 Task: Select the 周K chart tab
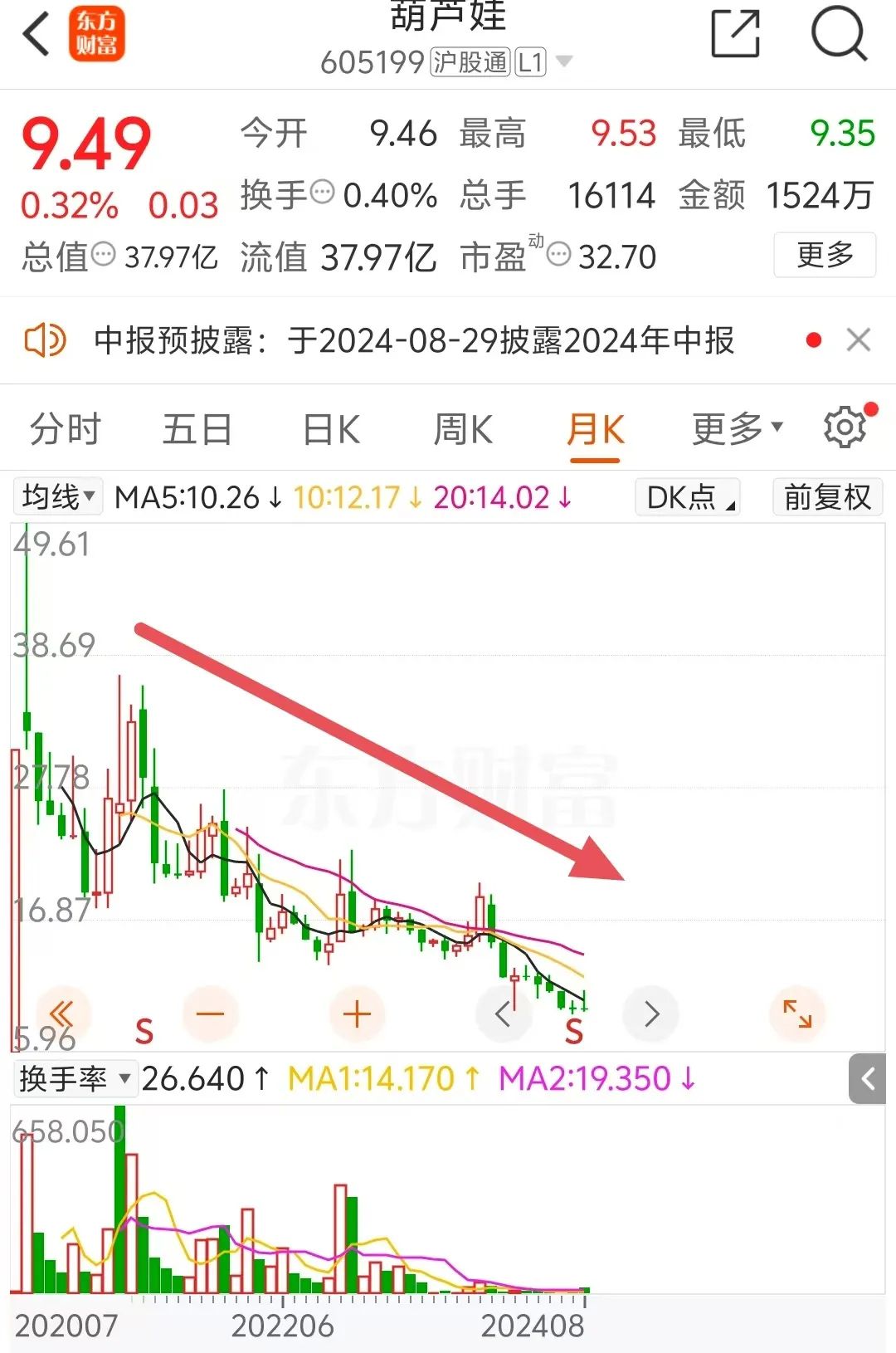click(463, 430)
